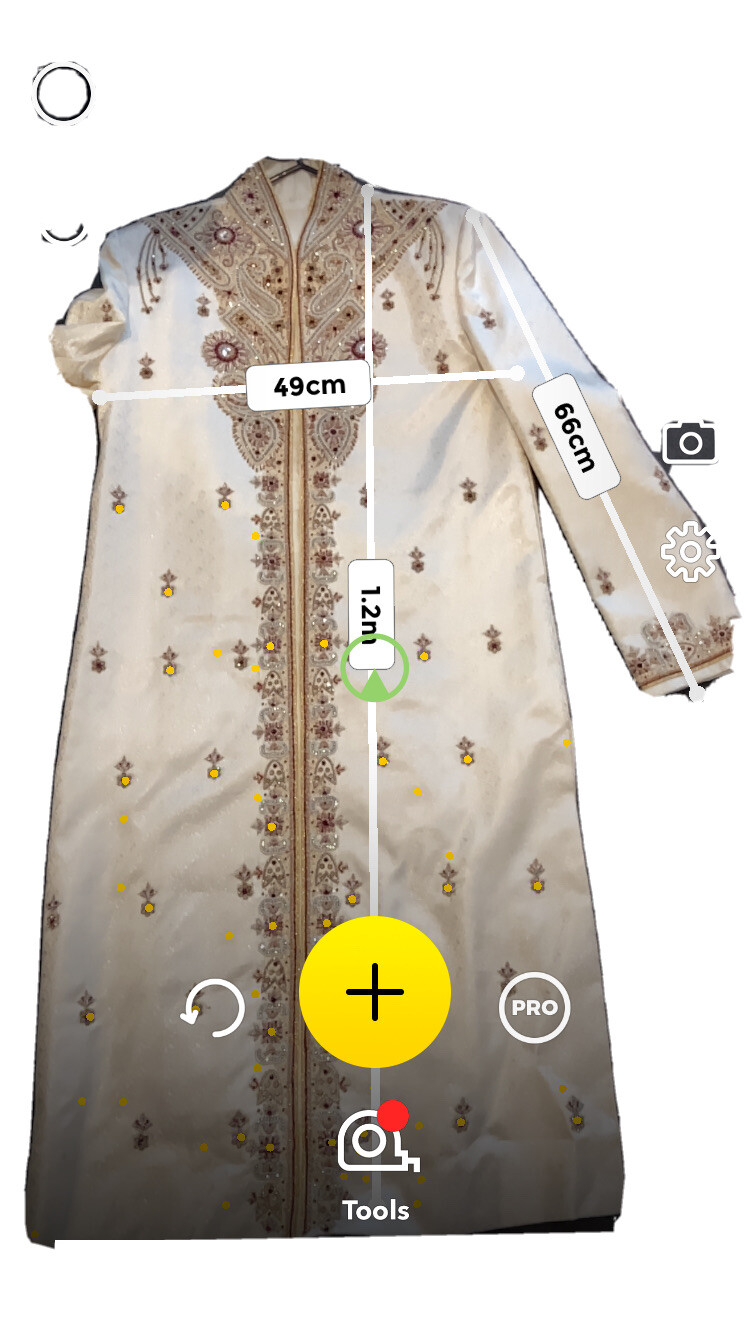Add a new measurement point

tap(375, 991)
